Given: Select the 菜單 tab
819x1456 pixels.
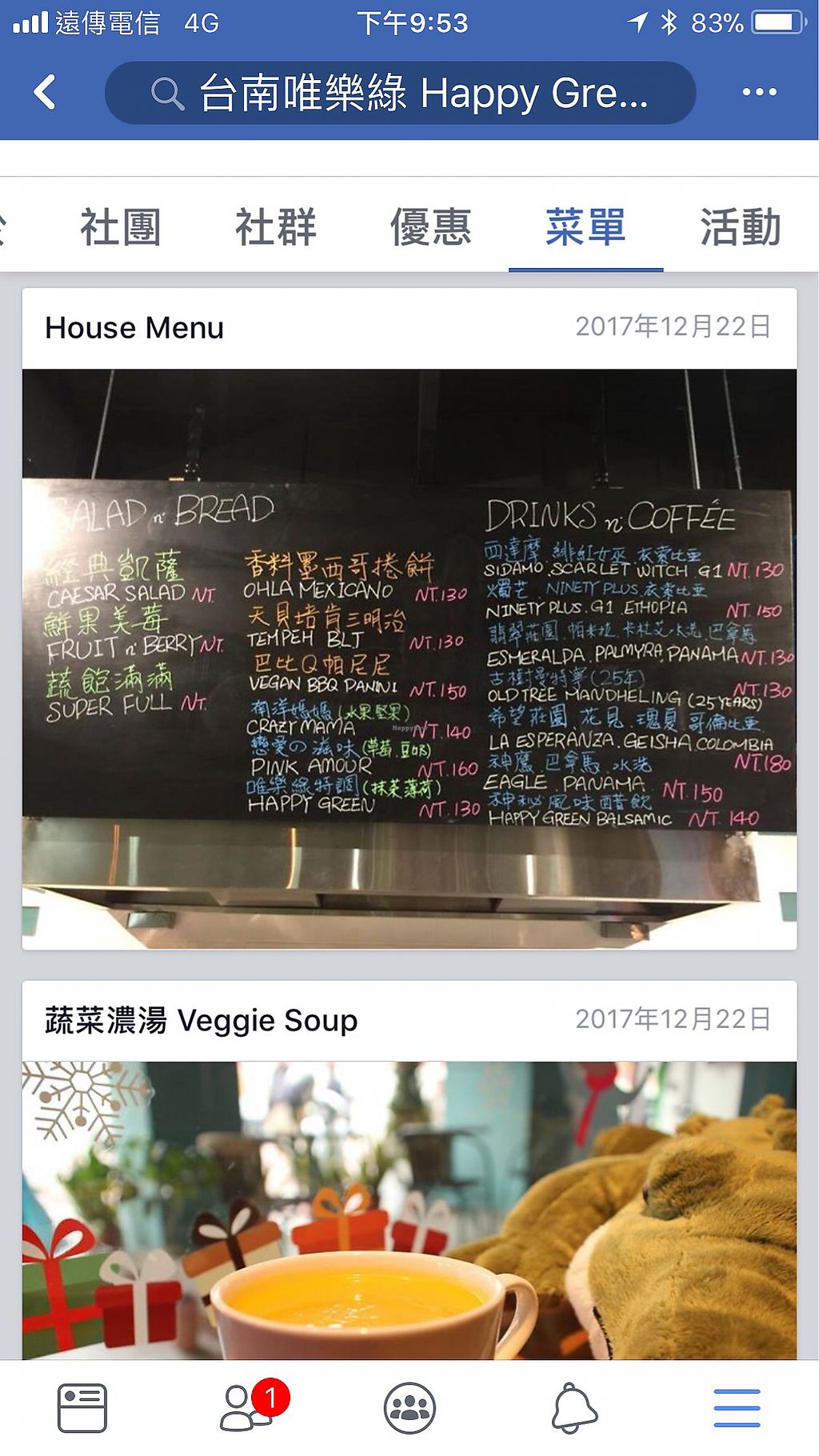Looking at the screenshot, I should (585, 227).
